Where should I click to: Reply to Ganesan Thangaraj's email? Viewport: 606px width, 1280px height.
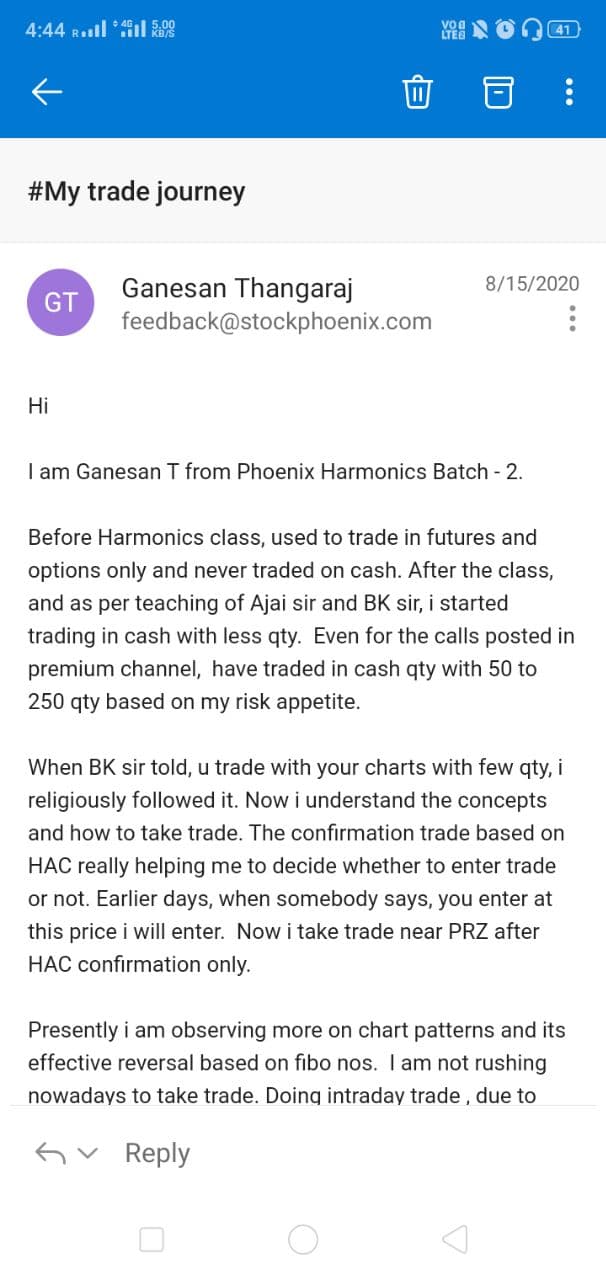pos(157,1153)
